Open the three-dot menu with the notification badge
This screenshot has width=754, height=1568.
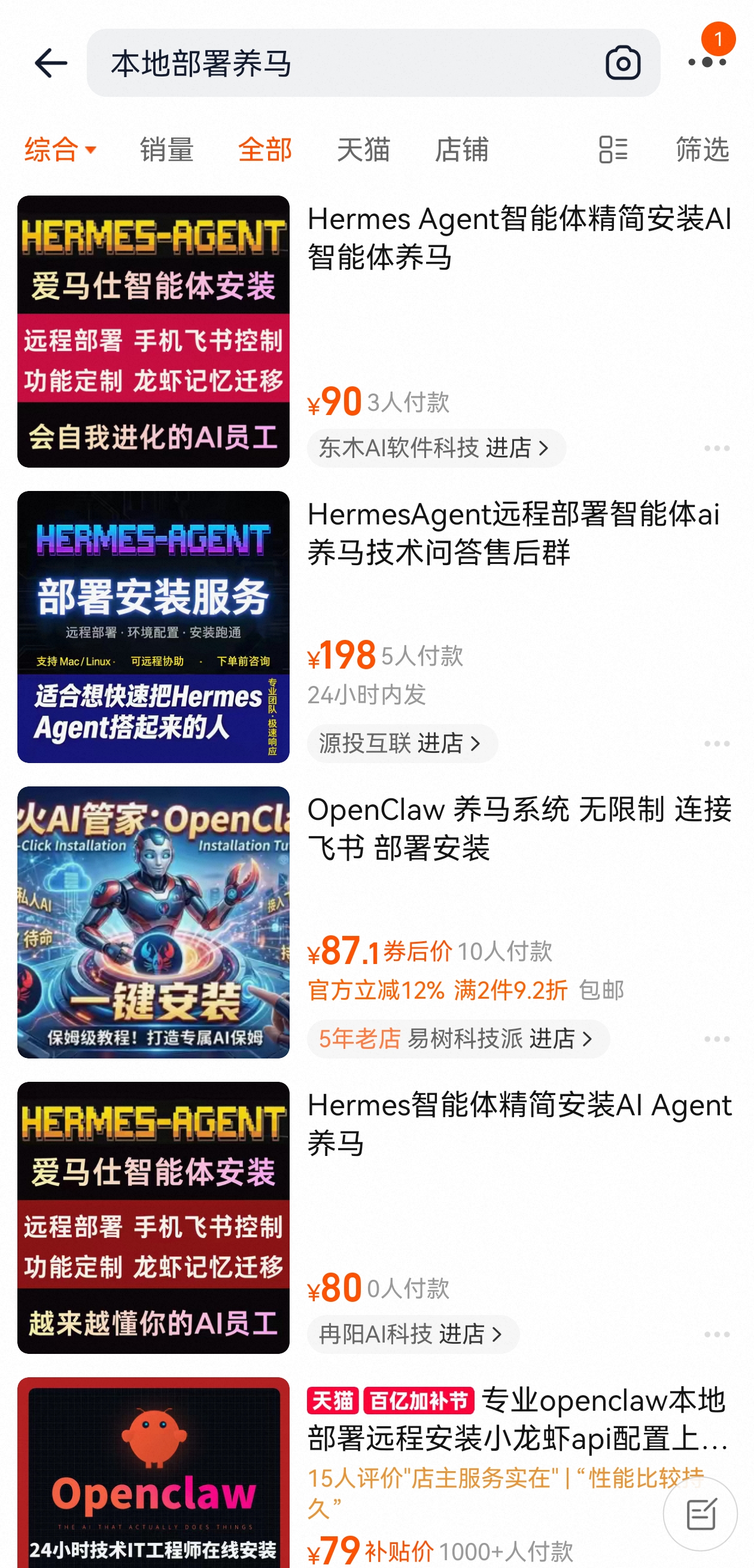707,61
